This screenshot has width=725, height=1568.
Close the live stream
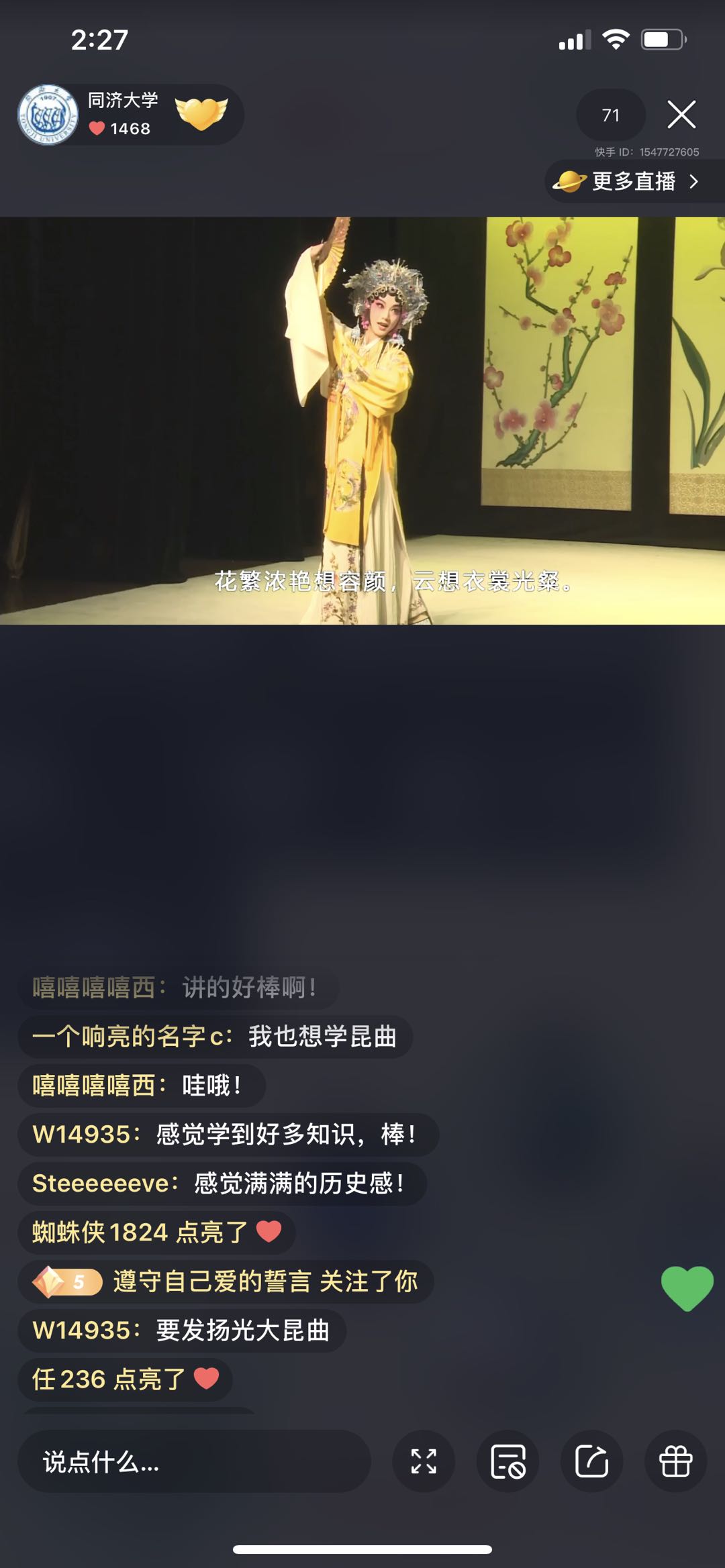(x=681, y=114)
